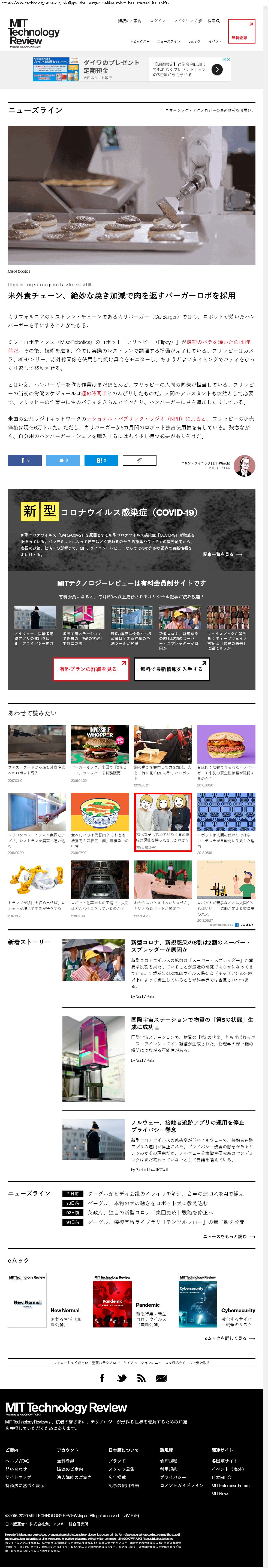The height and width of the screenshot is (1568, 268).
Task: Go to ログイン login page
Action: (158, 21)
